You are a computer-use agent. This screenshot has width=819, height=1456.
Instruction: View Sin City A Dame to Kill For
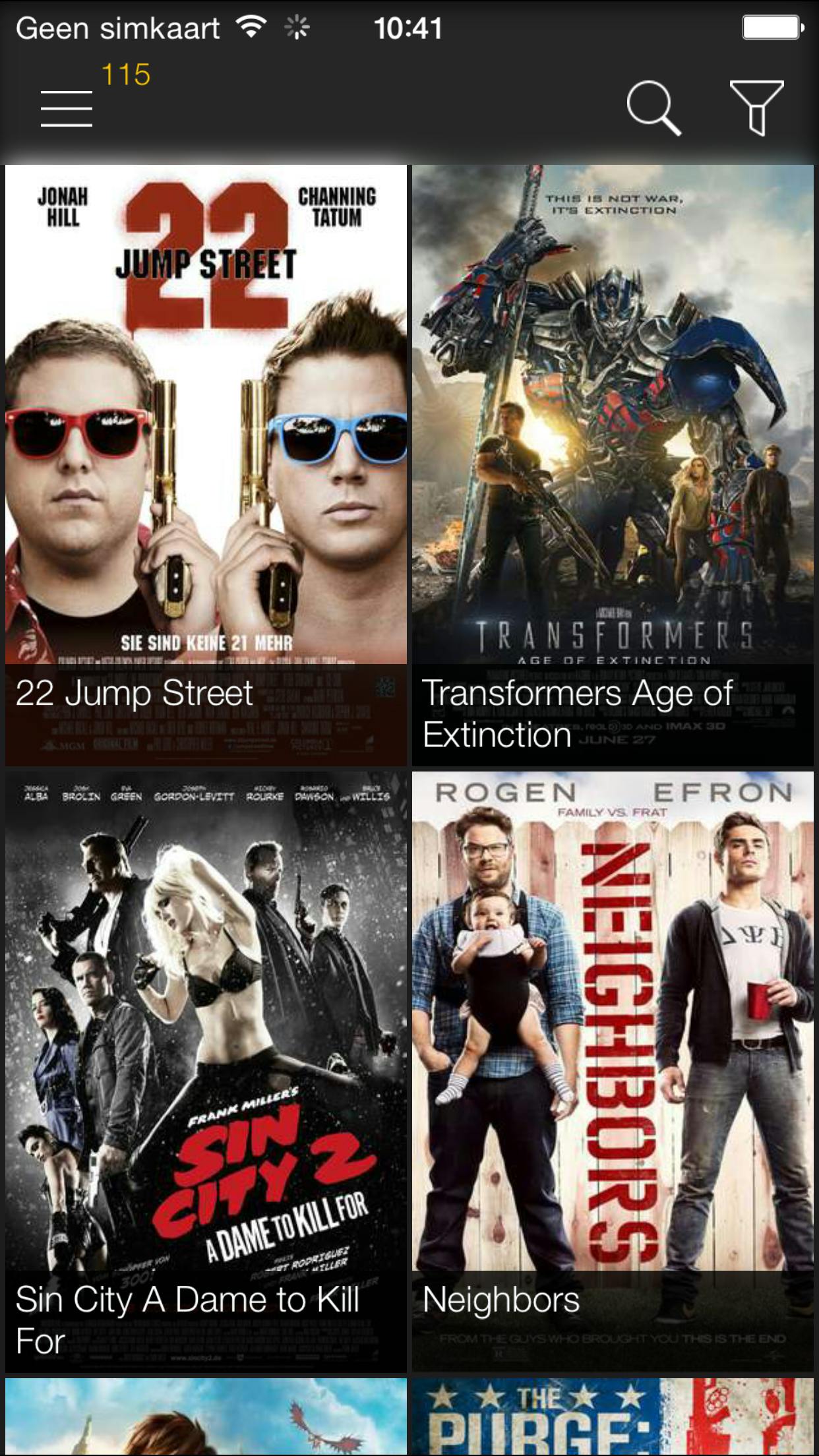pyautogui.click(x=206, y=1072)
